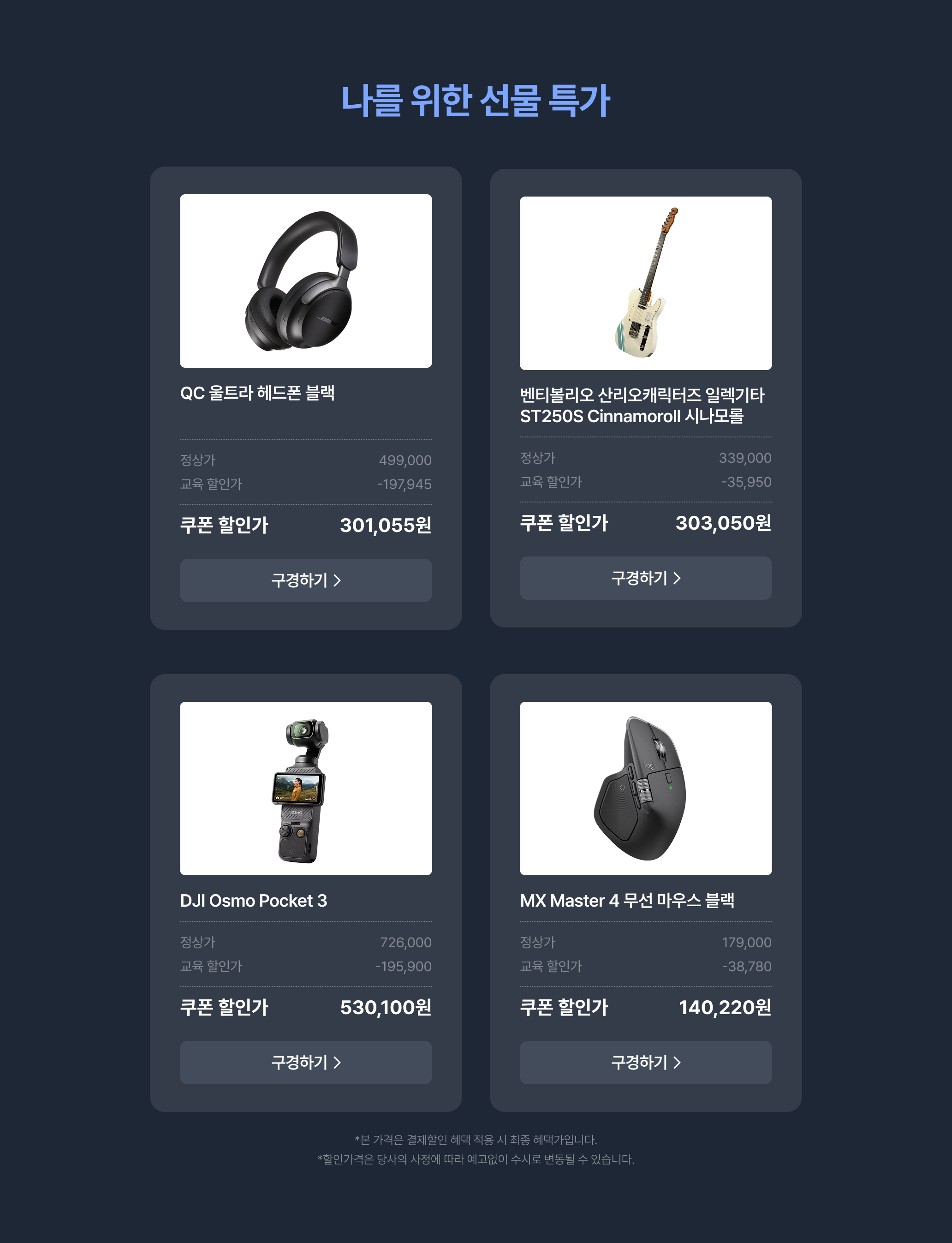Open the MX Master 4 mouse product image
The height and width of the screenshot is (1243, 952).
point(645,788)
